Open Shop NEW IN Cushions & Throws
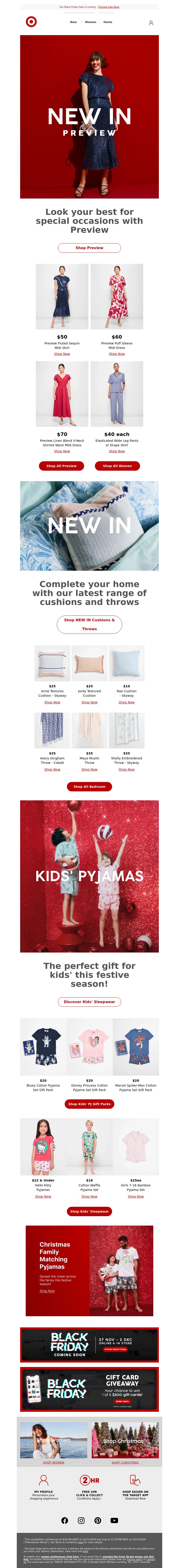This screenshot has width=179, height=1568. pos(89,624)
